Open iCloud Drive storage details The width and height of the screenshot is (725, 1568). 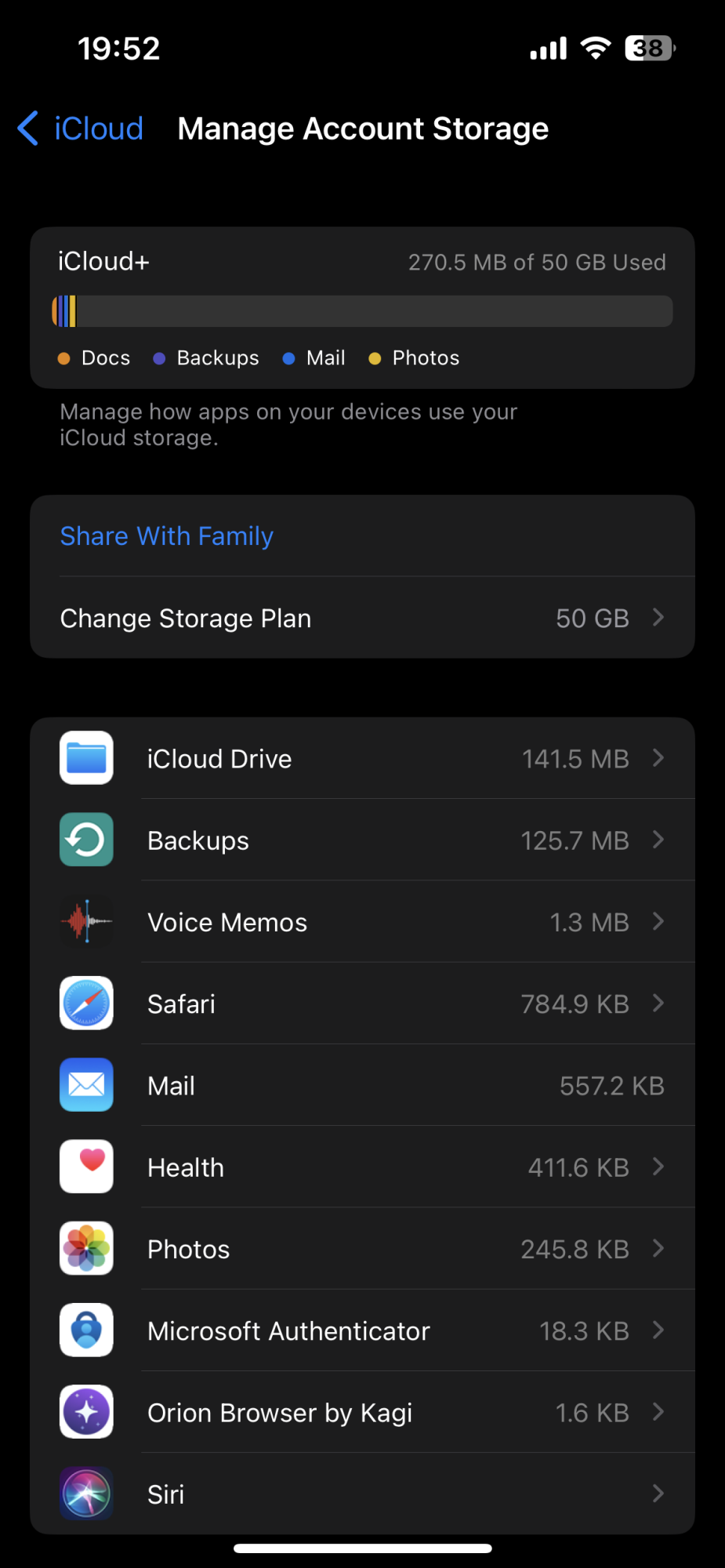[x=362, y=758]
